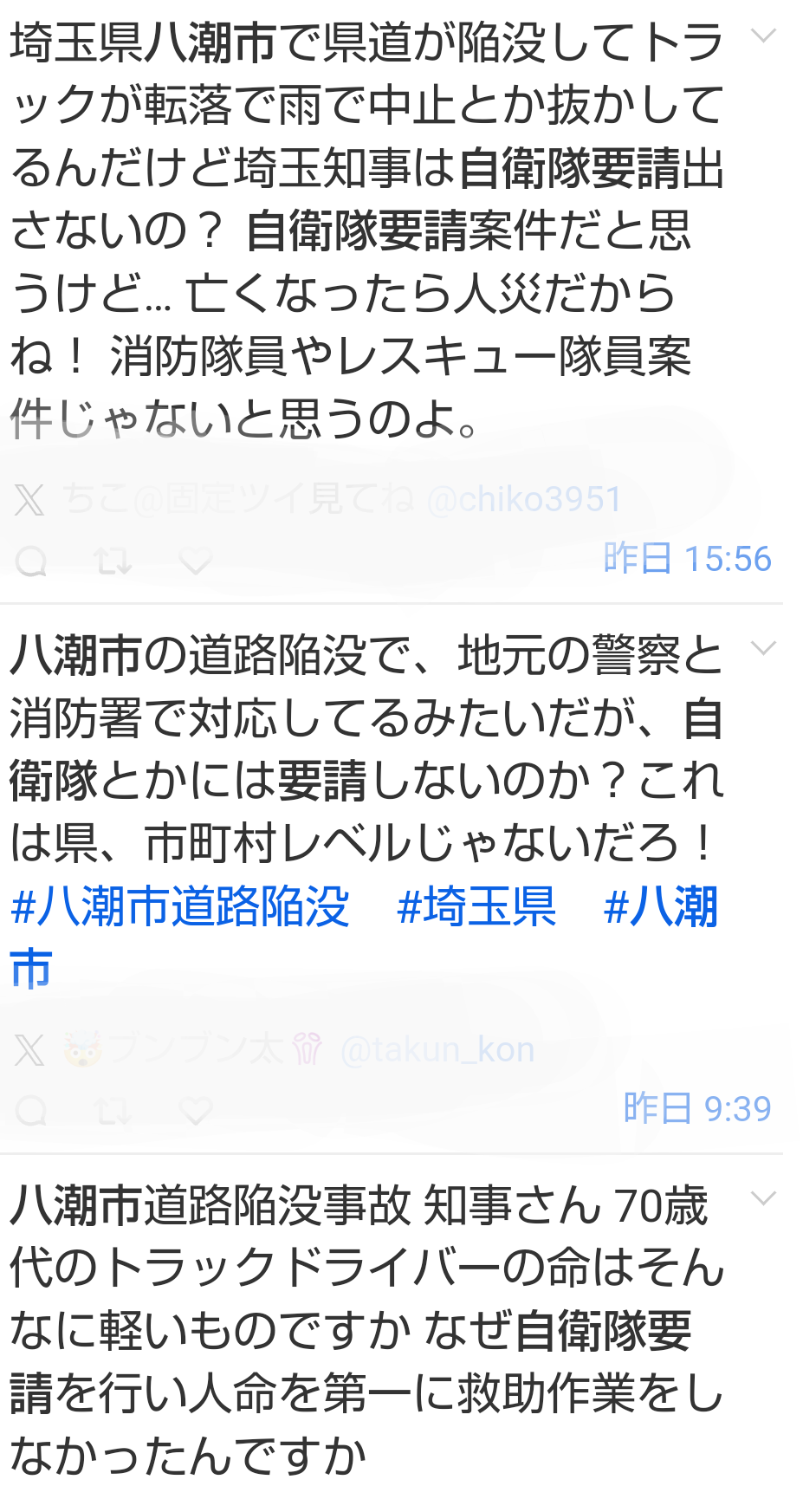
Task: Like the tweet posted 昨日 9:39
Action: click(195, 1110)
